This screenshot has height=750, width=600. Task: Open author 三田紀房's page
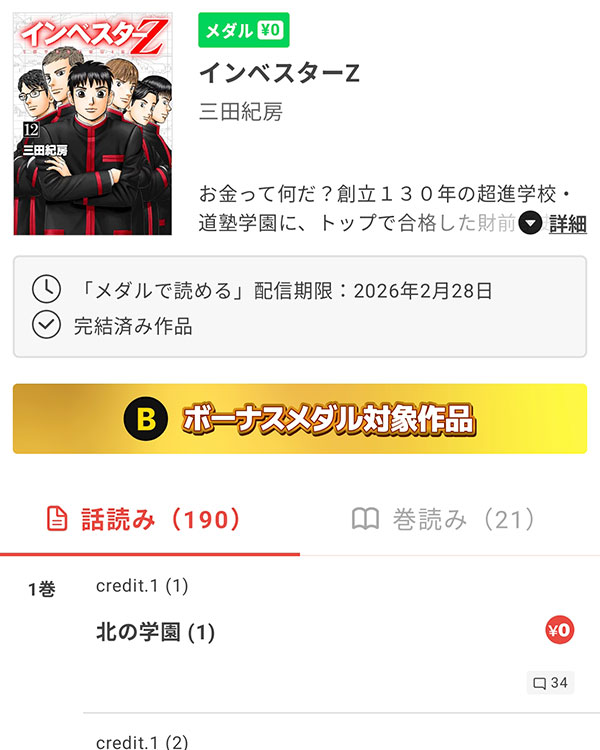coord(241,112)
